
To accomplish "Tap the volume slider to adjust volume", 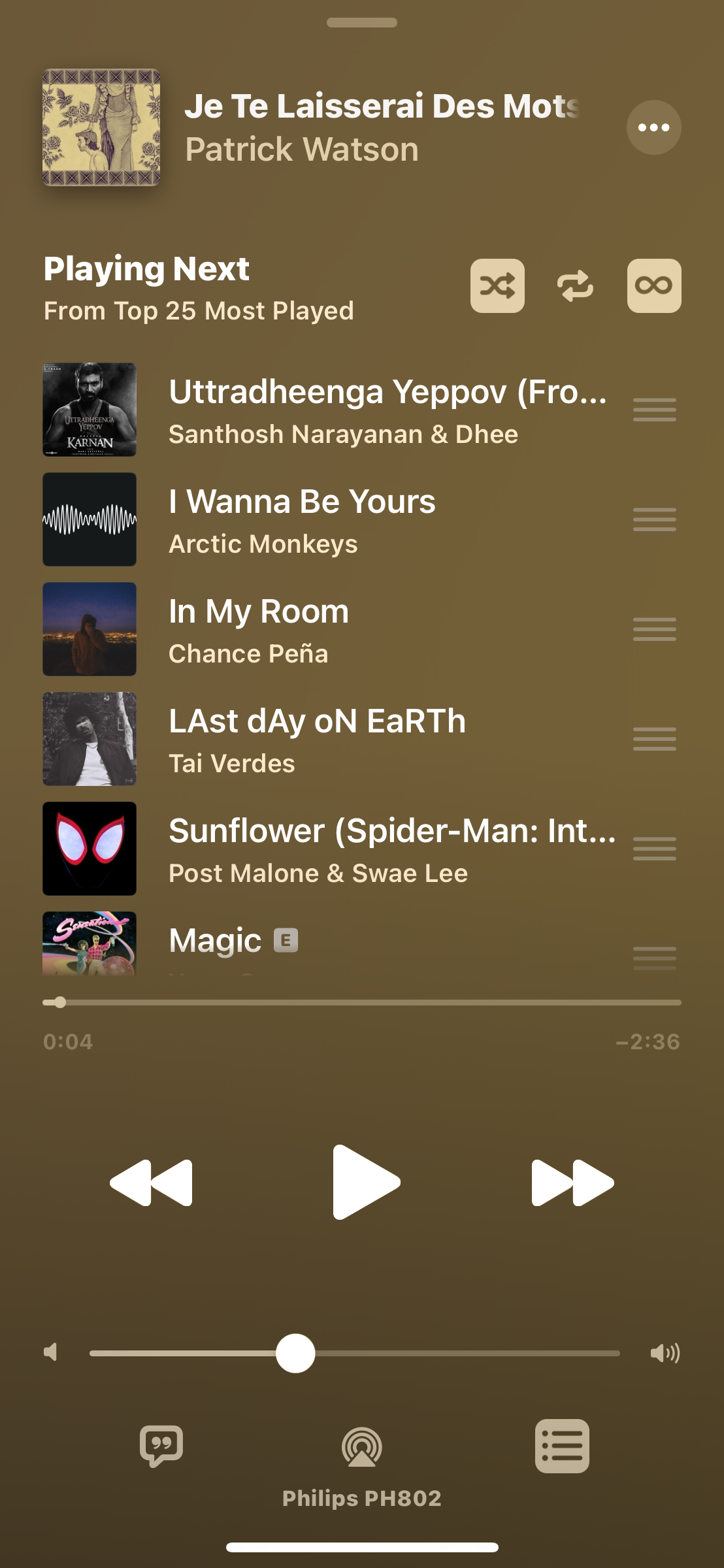I will click(354, 1353).
